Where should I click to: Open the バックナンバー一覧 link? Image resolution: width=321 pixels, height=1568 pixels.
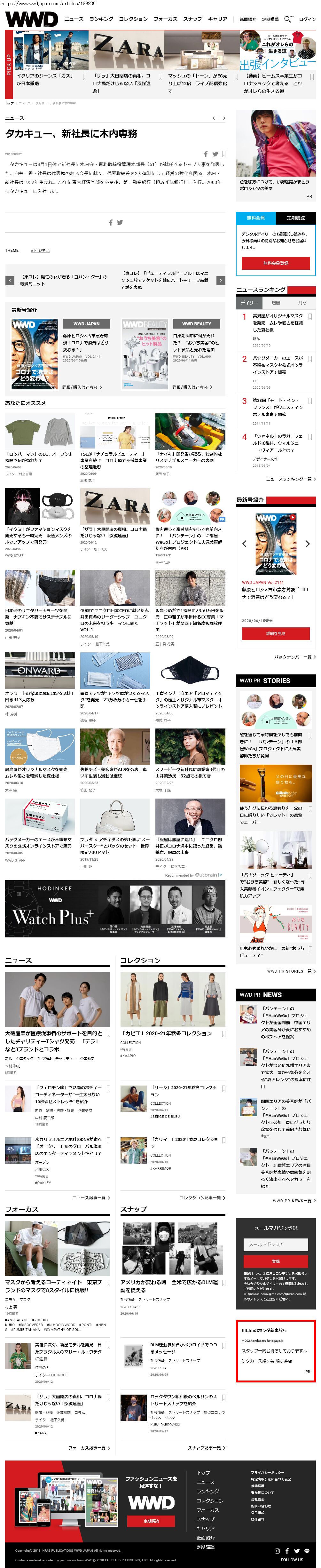click(294, 657)
